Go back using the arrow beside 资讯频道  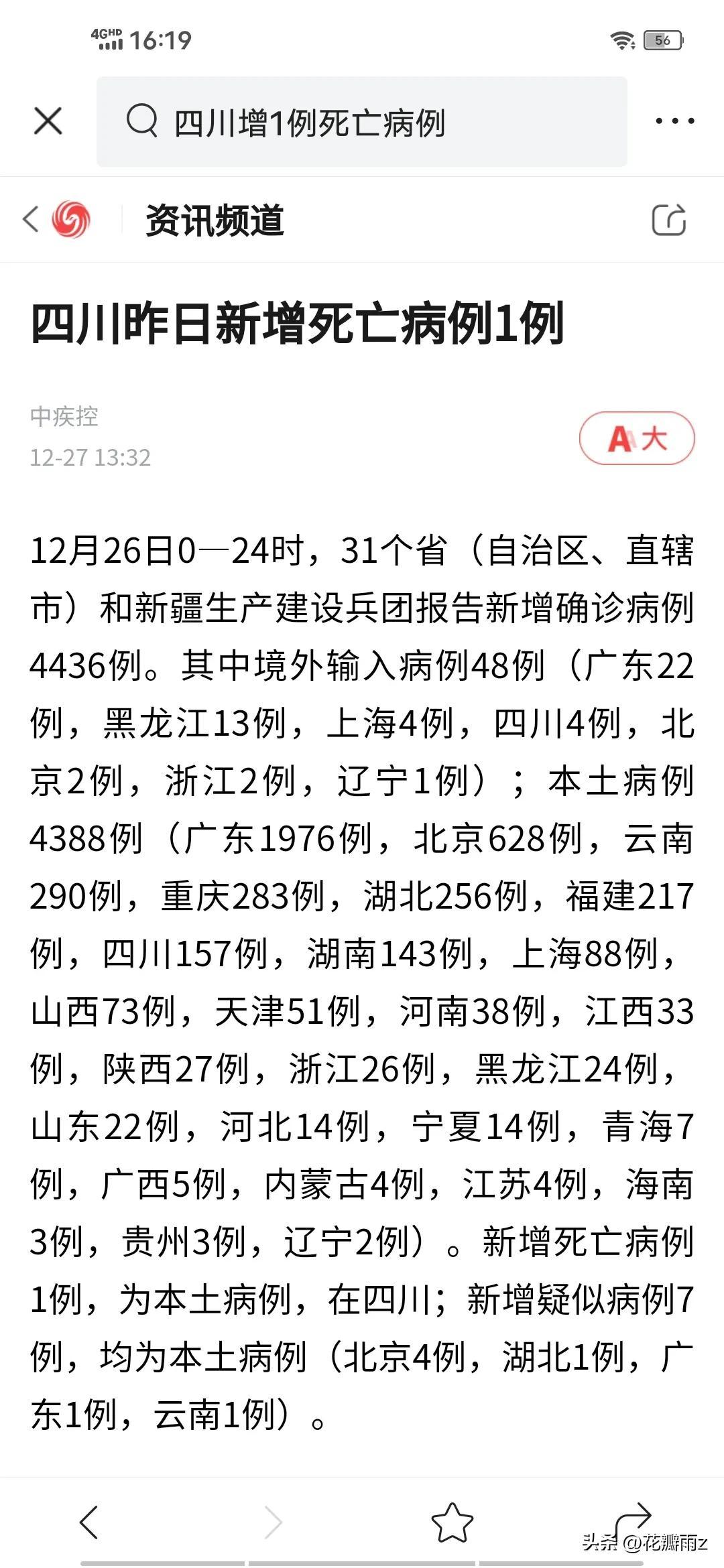(31, 219)
